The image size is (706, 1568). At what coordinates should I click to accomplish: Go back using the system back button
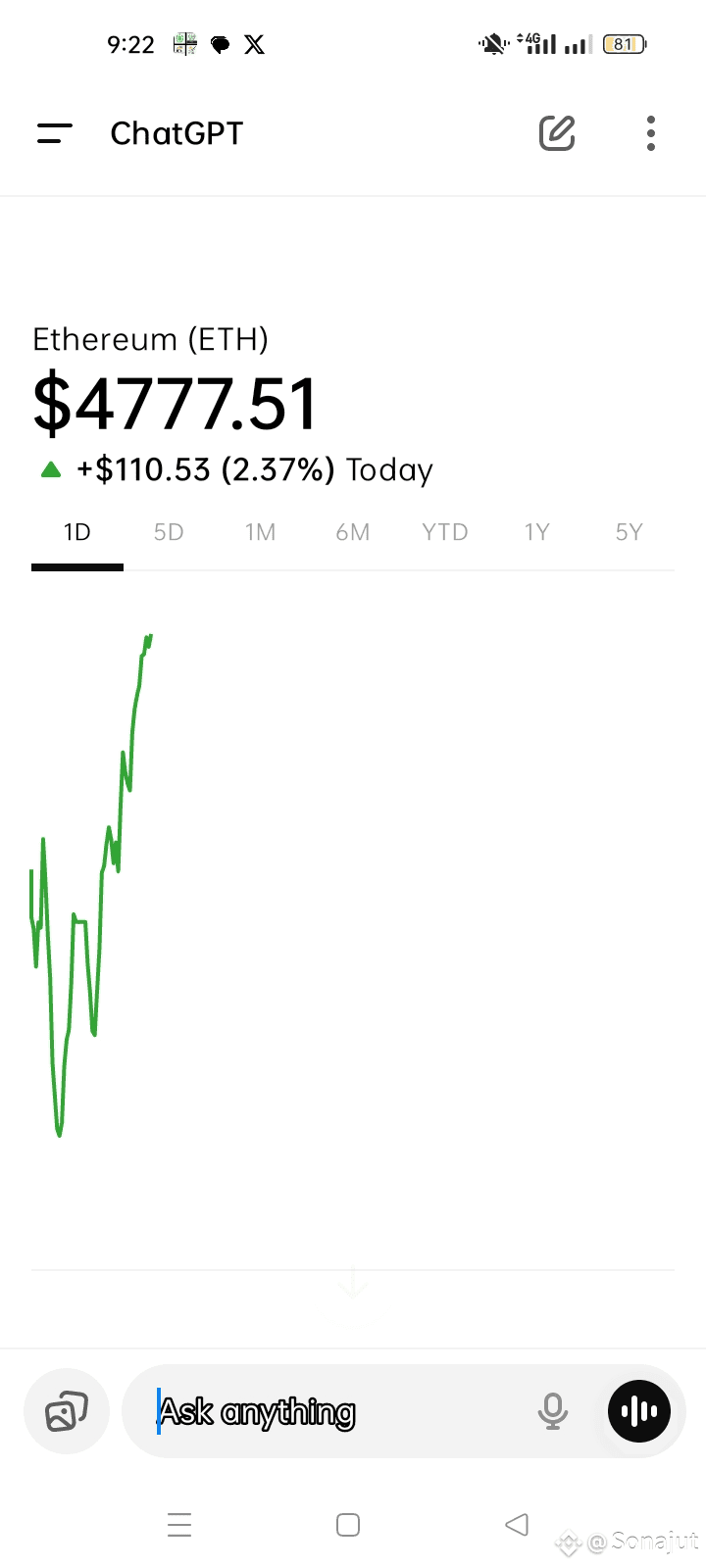point(517,1525)
